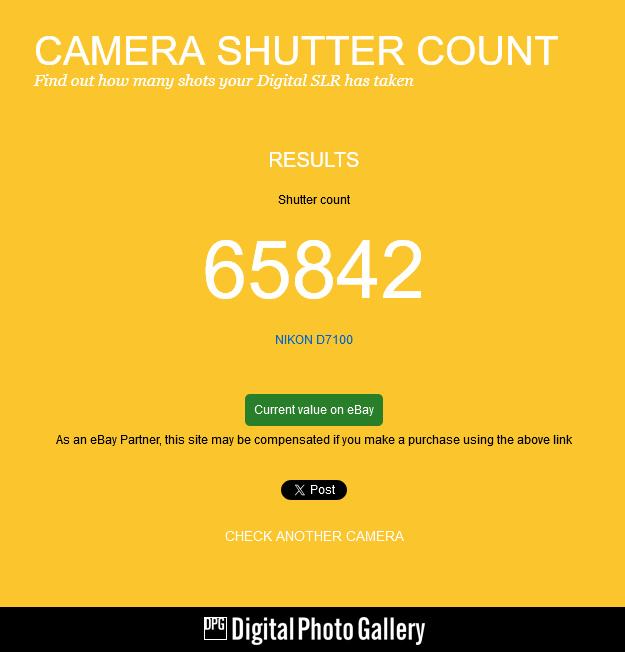Open the NIKON D7100 link
625x652 pixels.
click(x=313, y=340)
